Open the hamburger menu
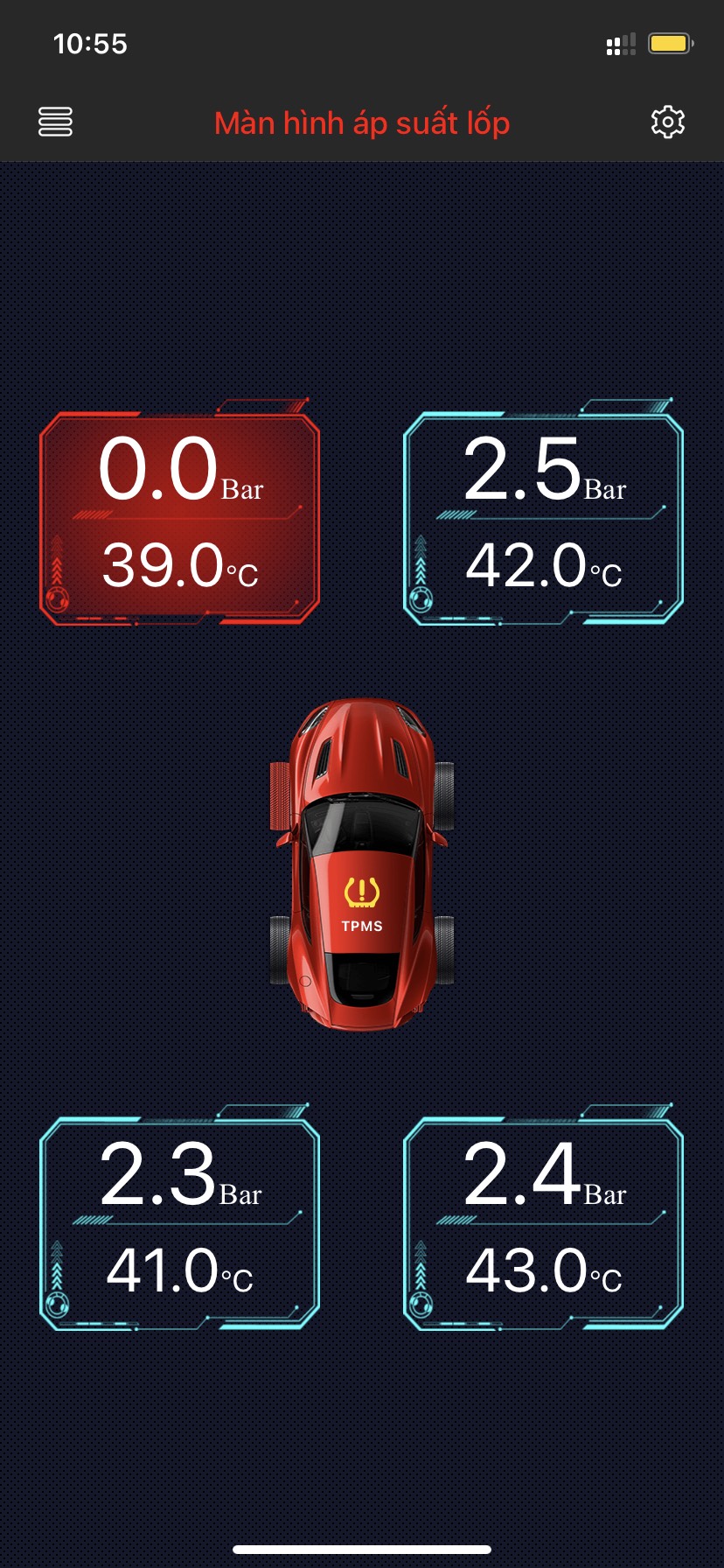This screenshot has width=724, height=1568. tap(55, 122)
